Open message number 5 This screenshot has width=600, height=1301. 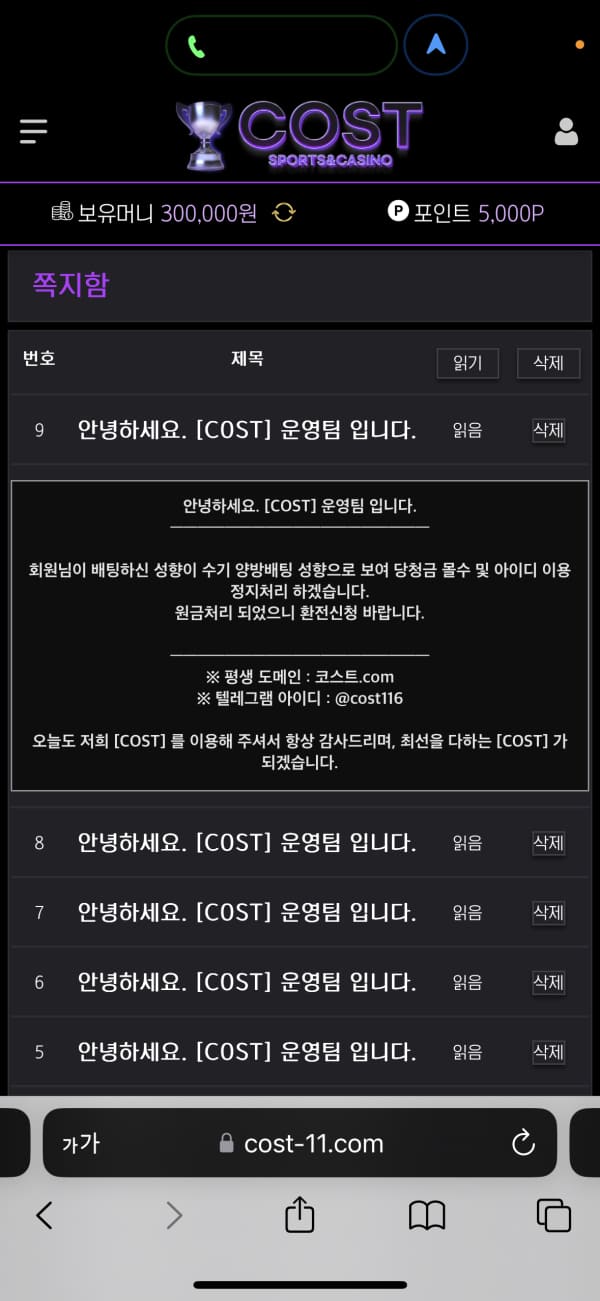coord(246,1052)
